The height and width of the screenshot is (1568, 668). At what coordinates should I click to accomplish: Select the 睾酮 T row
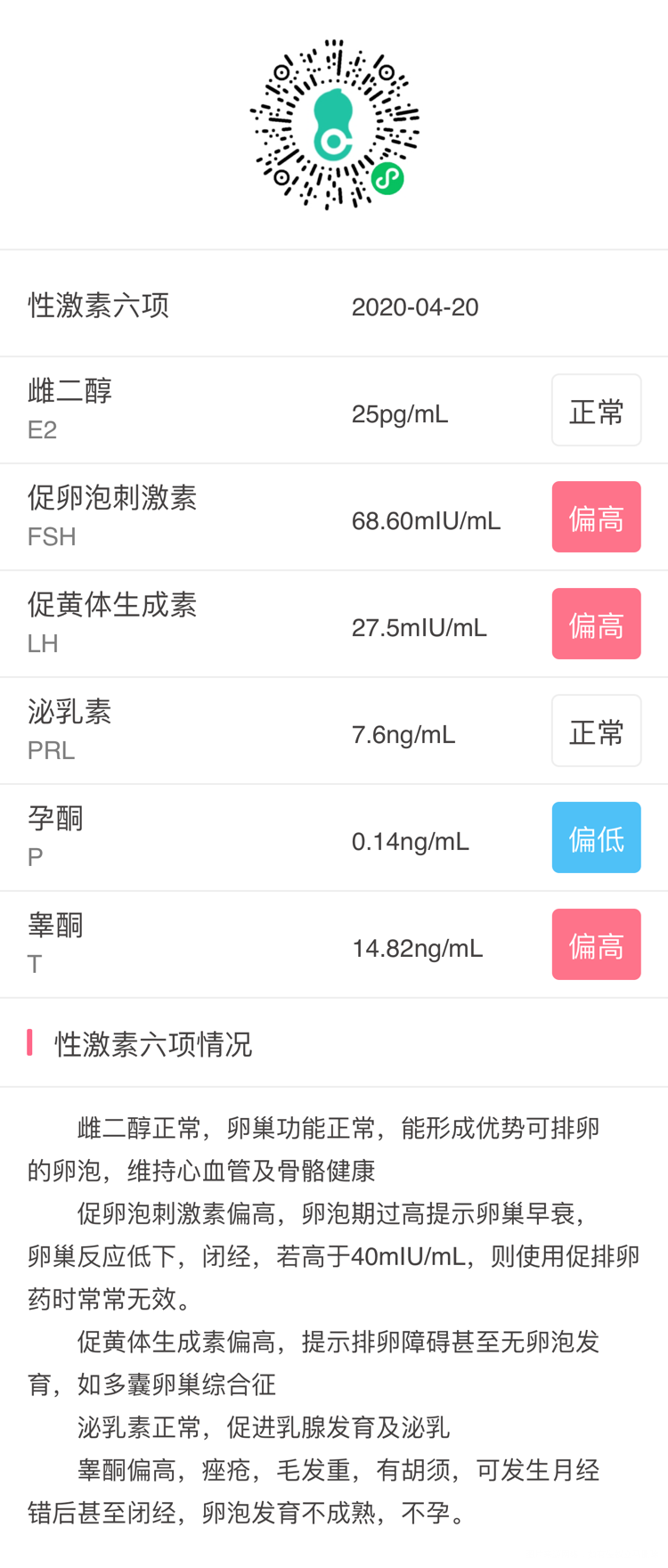[x=334, y=943]
